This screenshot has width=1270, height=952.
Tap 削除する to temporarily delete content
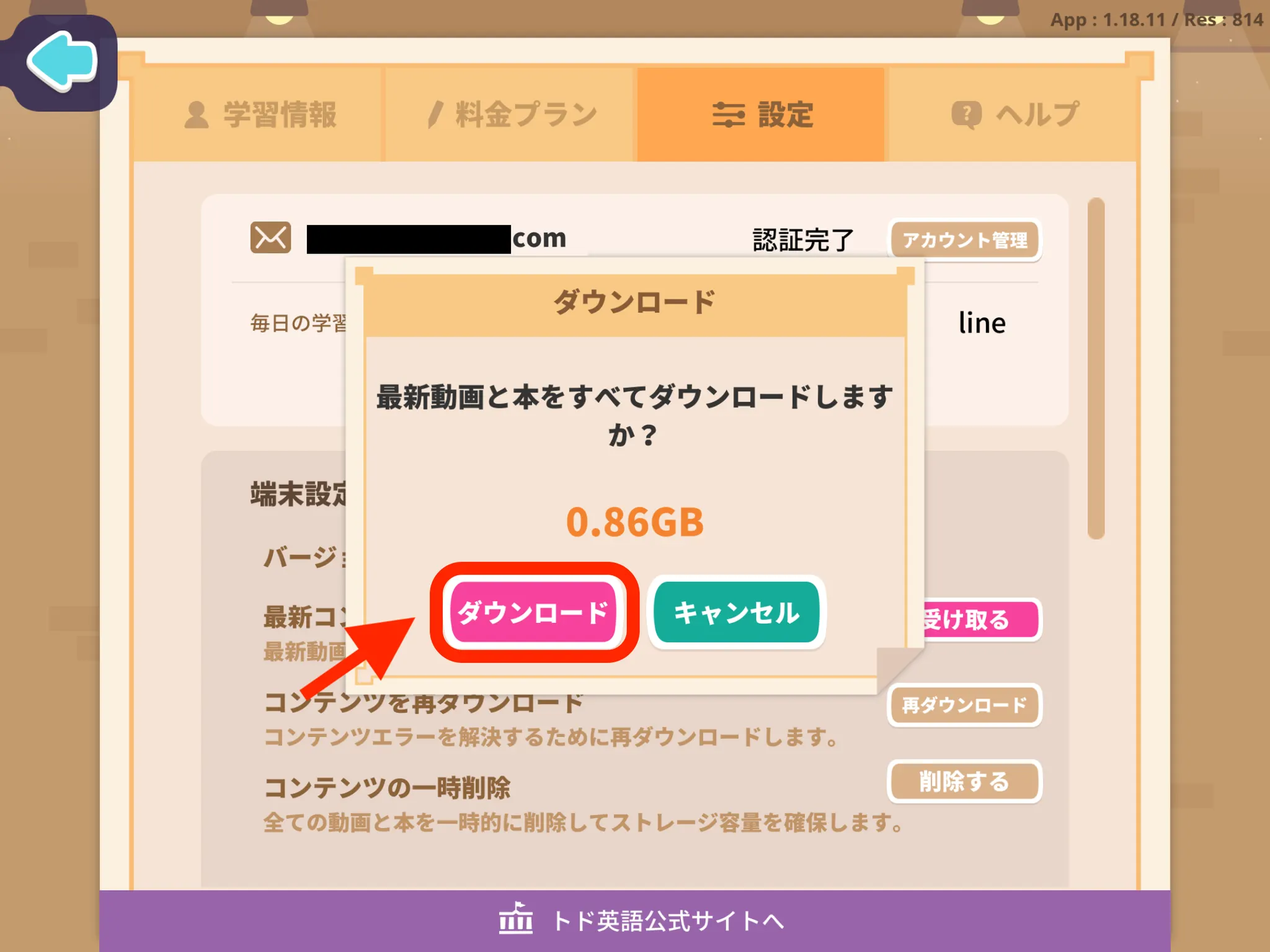pos(964,781)
